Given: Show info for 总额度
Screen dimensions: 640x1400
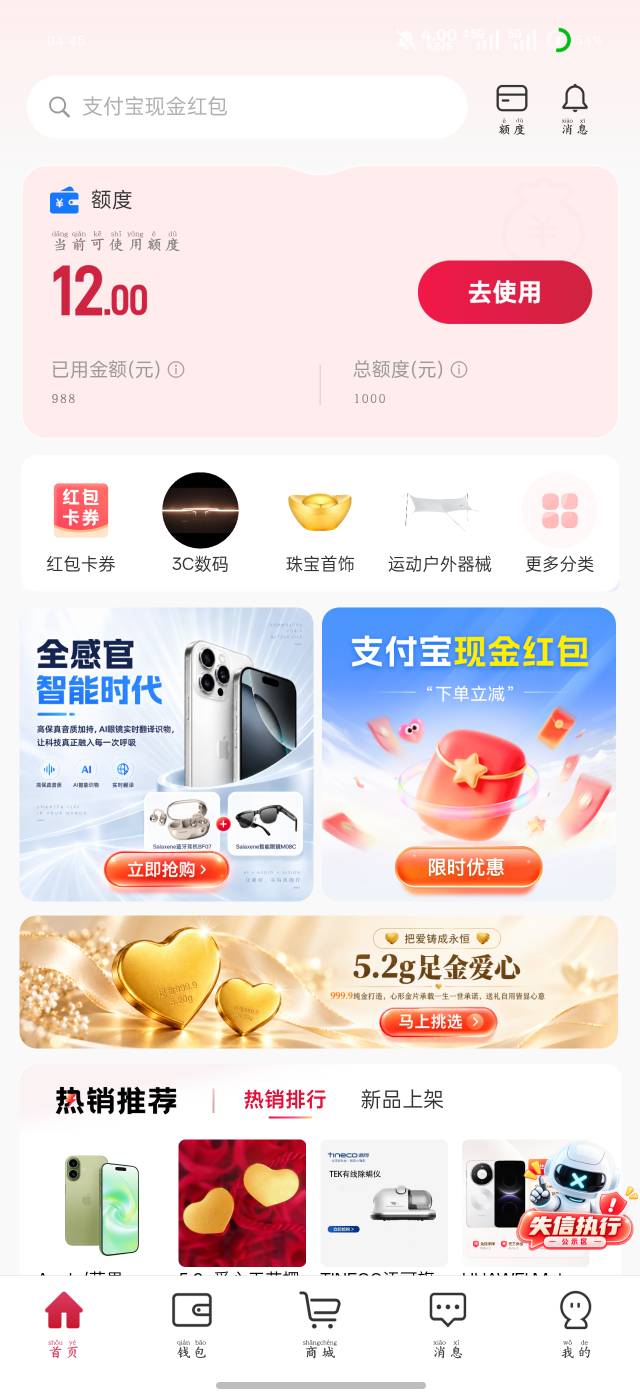Looking at the screenshot, I should [459, 370].
